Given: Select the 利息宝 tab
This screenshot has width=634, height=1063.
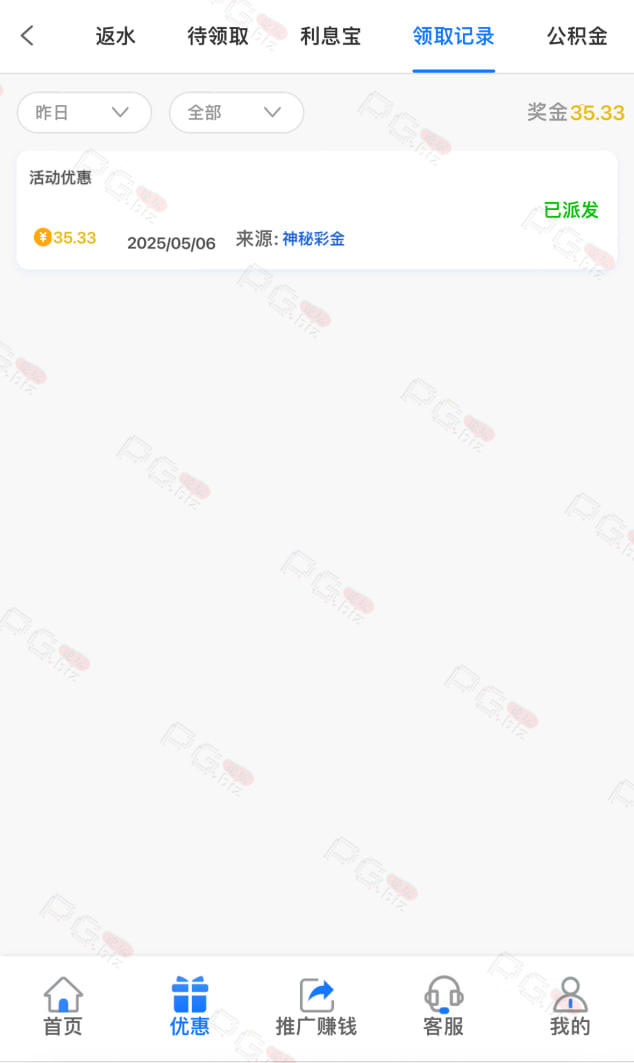Looking at the screenshot, I should pyautogui.click(x=331, y=36).
